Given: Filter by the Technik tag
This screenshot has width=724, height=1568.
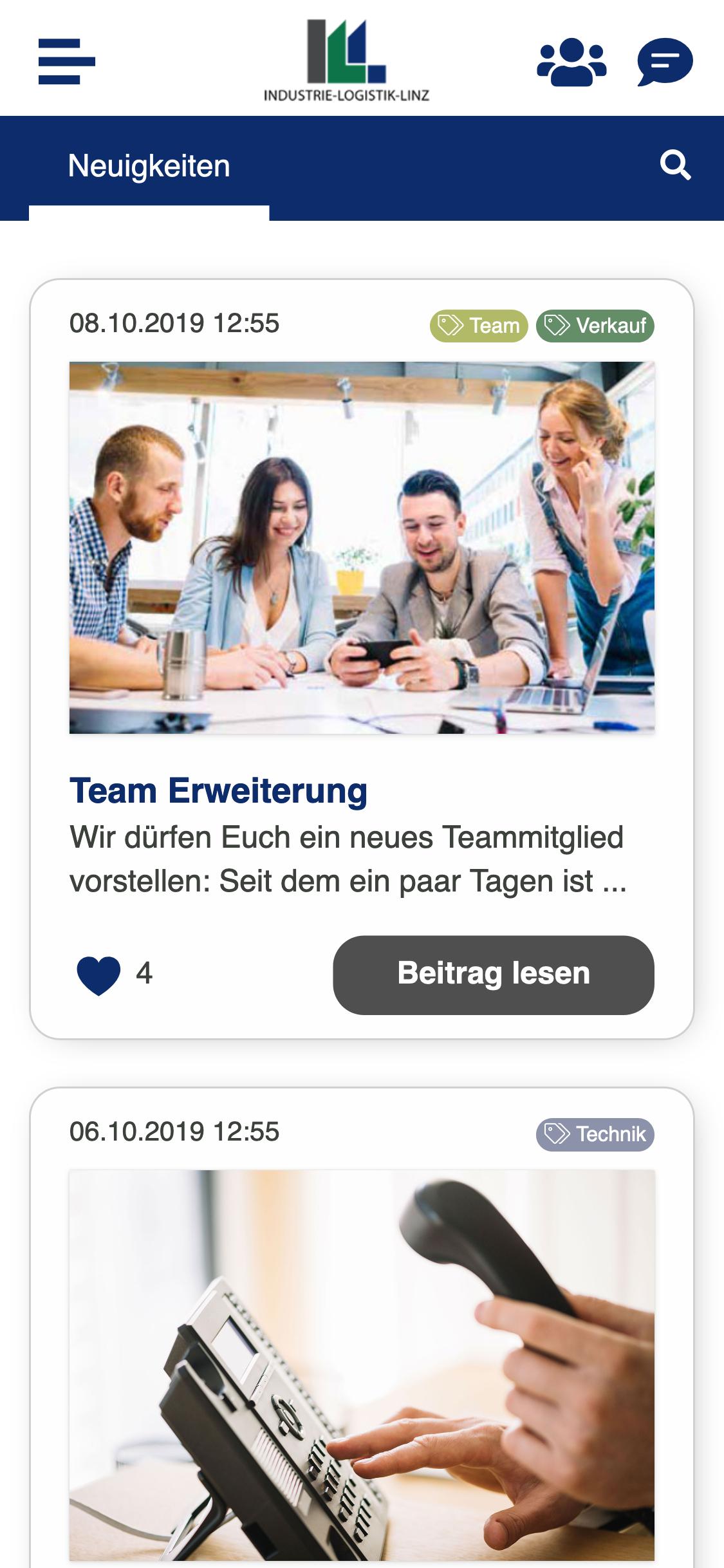Looking at the screenshot, I should pos(595,1134).
